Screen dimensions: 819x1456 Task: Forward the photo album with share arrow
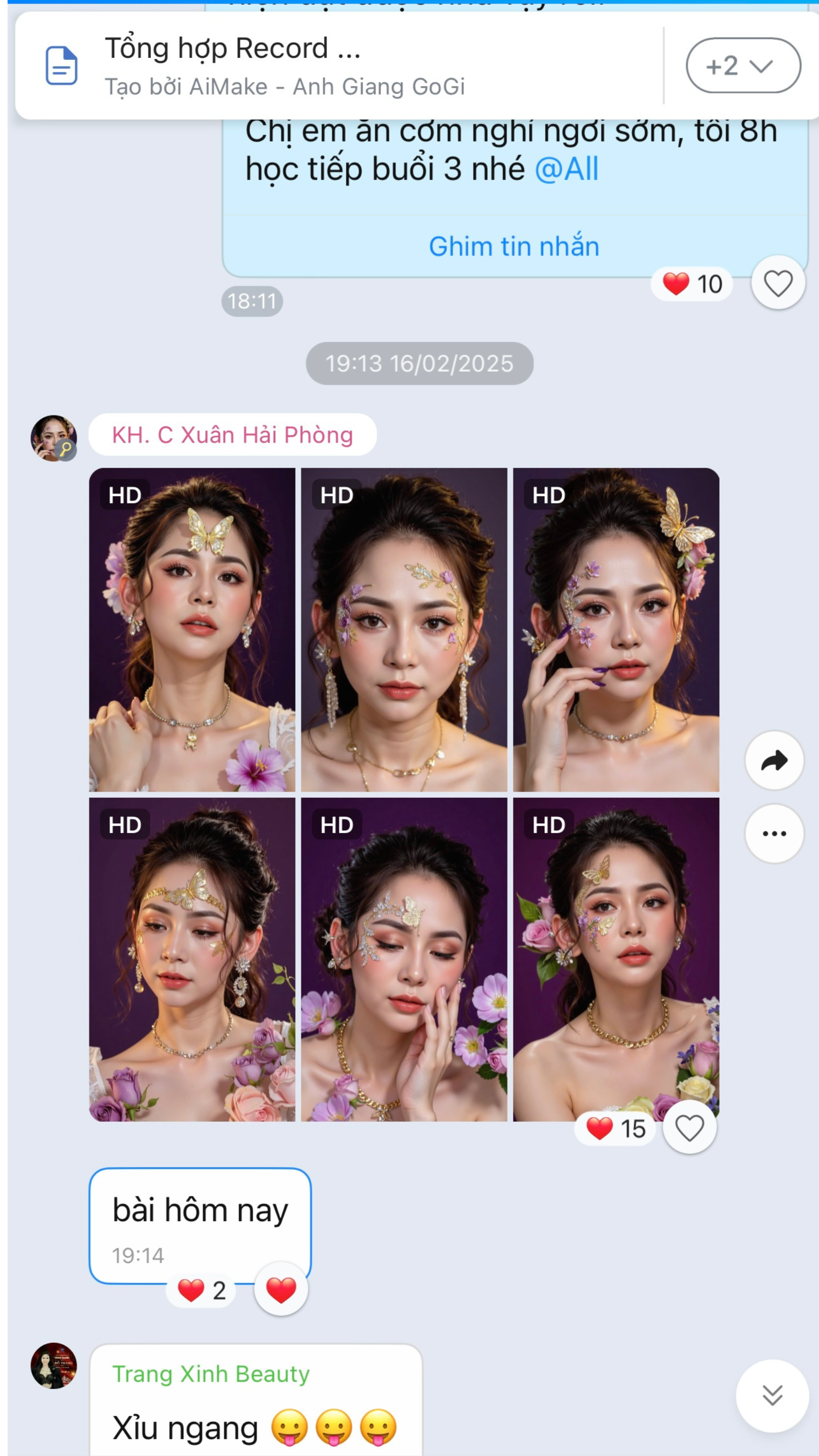774,761
